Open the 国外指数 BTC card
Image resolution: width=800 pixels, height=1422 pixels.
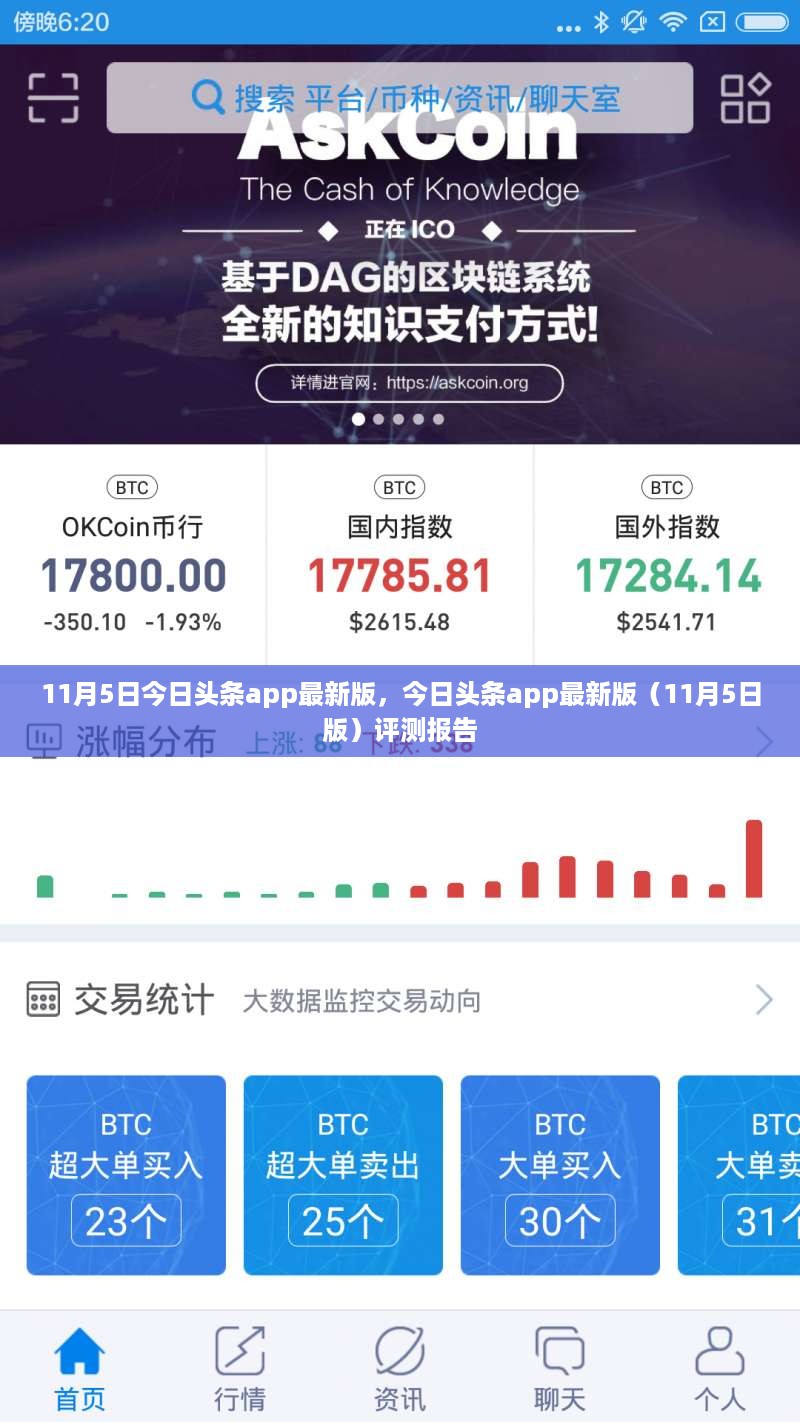tap(667, 555)
